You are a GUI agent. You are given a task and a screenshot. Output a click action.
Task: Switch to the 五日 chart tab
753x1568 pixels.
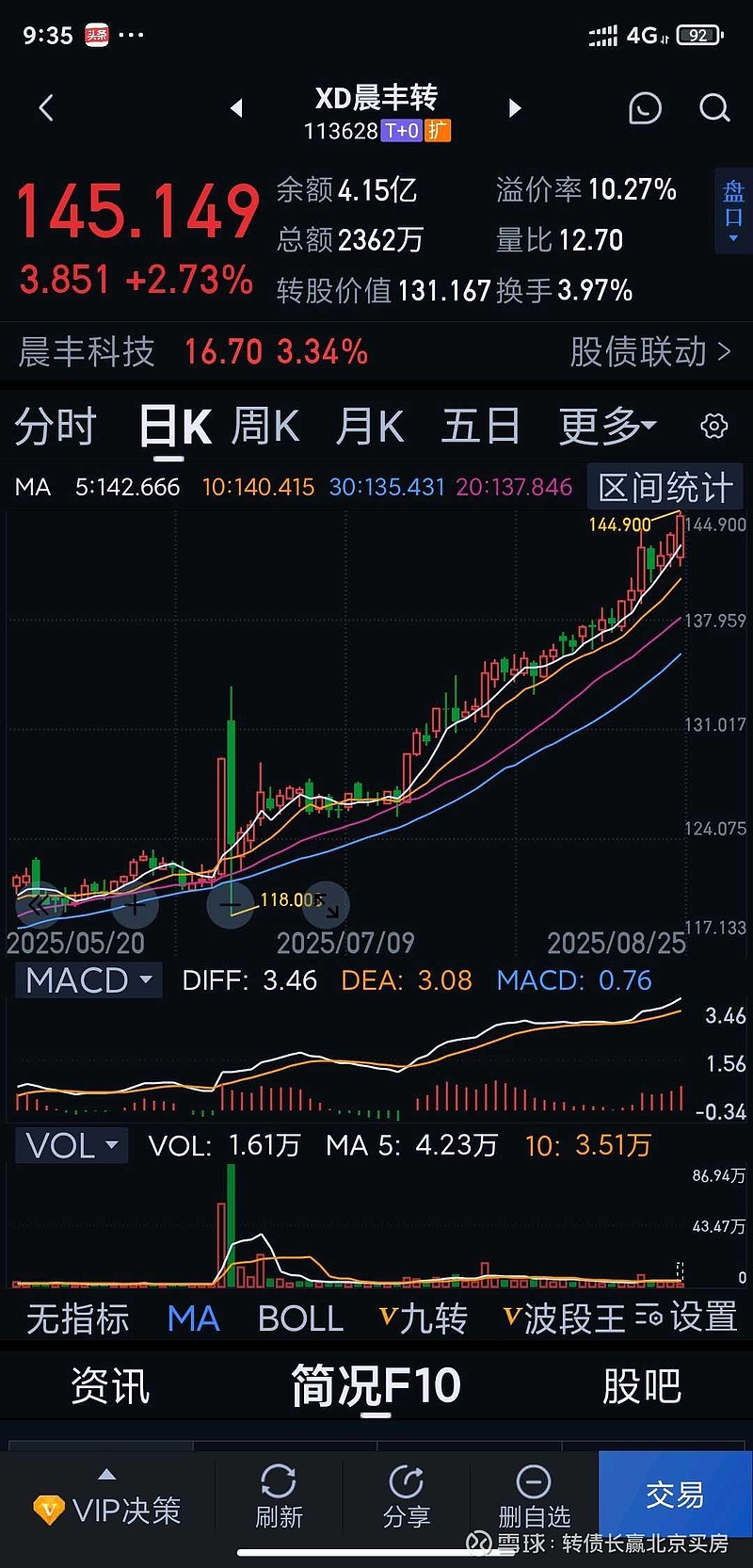(x=481, y=427)
